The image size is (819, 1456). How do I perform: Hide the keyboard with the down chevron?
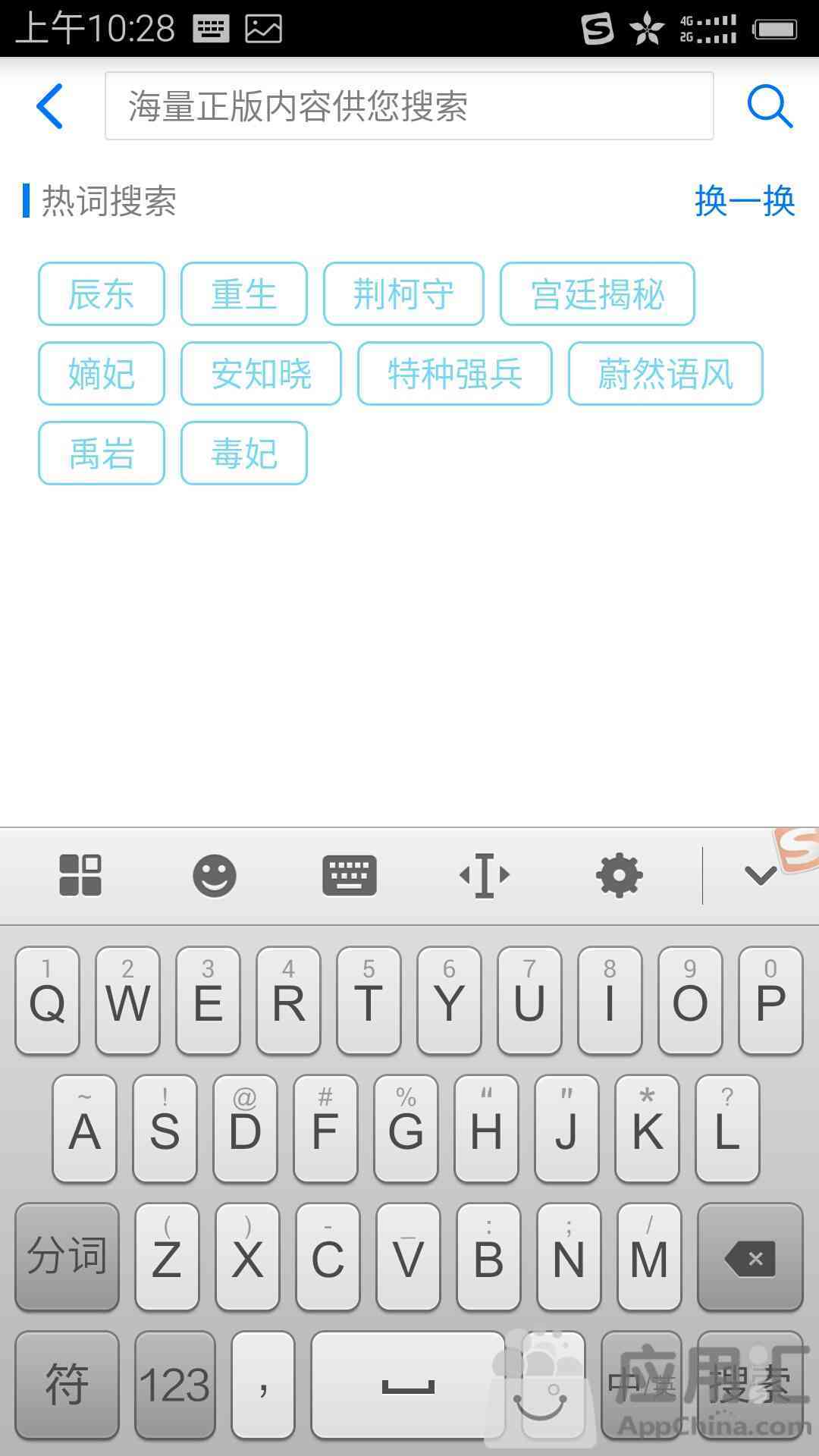(x=760, y=876)
